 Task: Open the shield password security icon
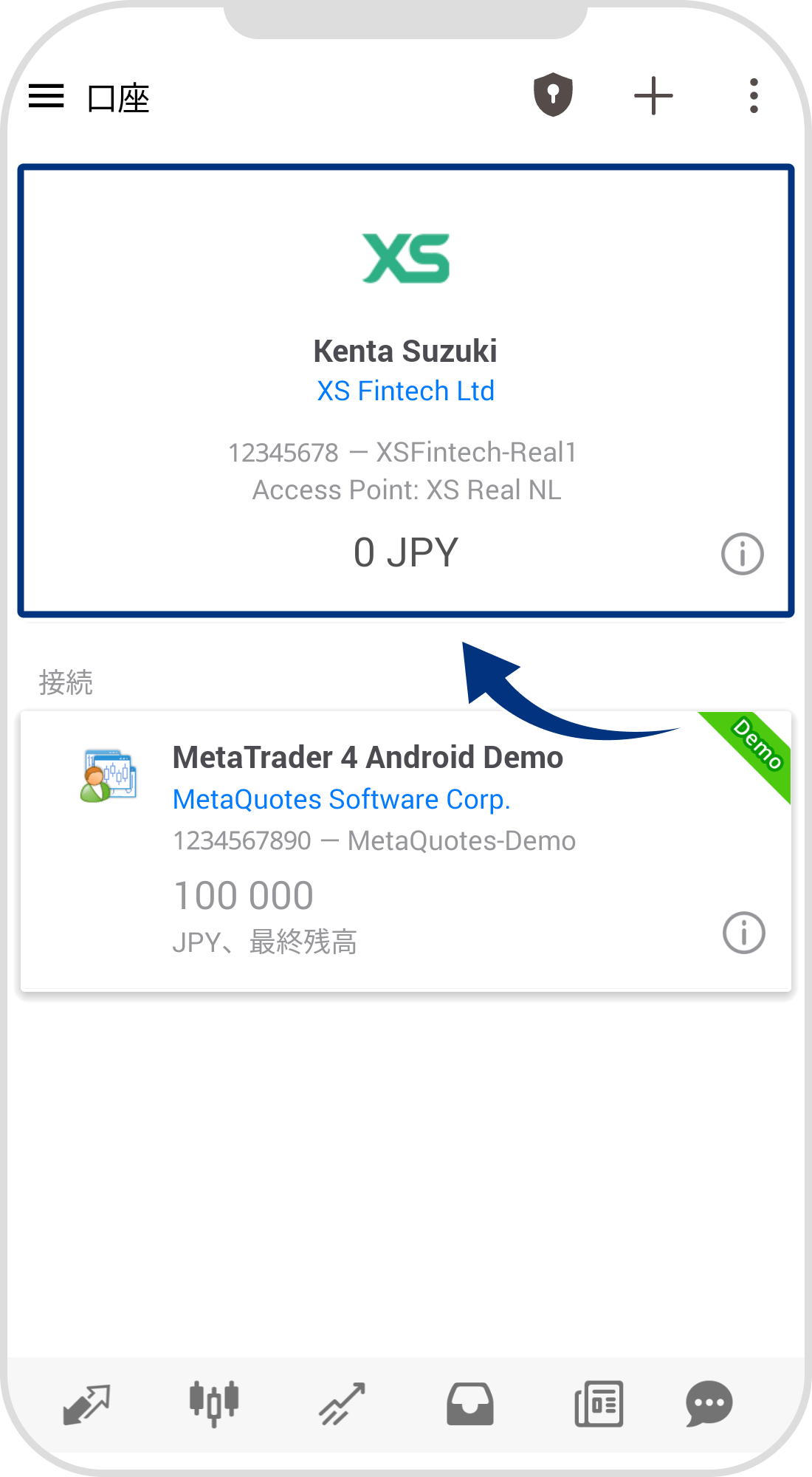pos(553,95)
